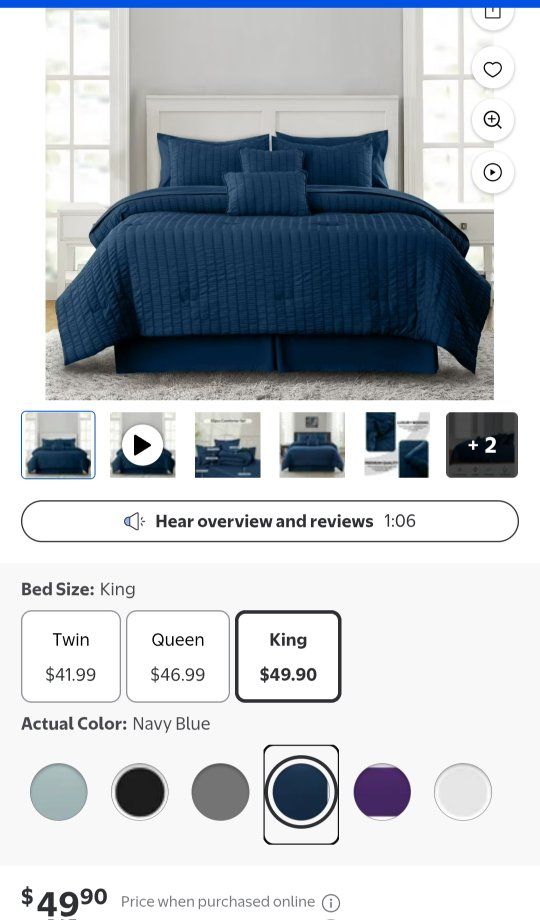View the fourth gallery thumbnail

pyautogui.click(x=312, y=445)
